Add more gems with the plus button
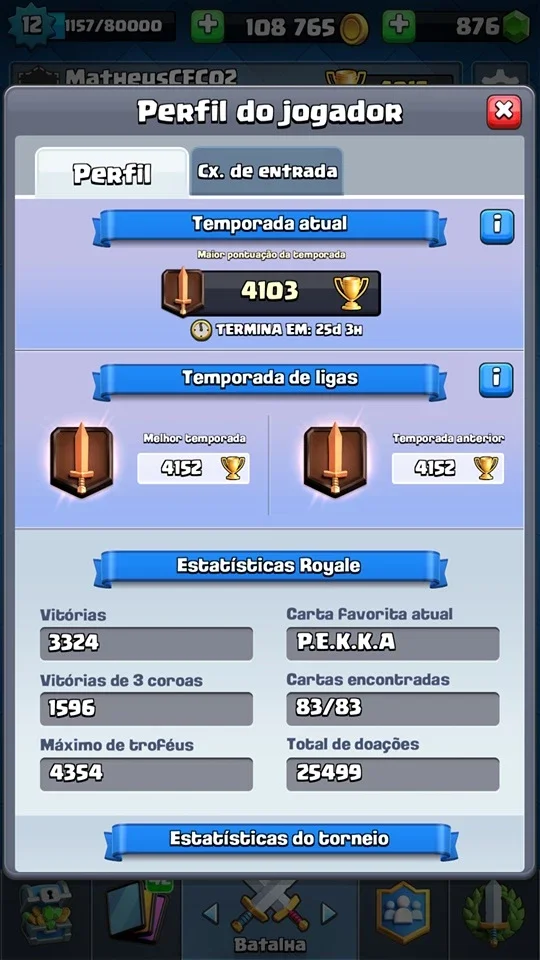This screenshot has height=960, width=540. 399,27
